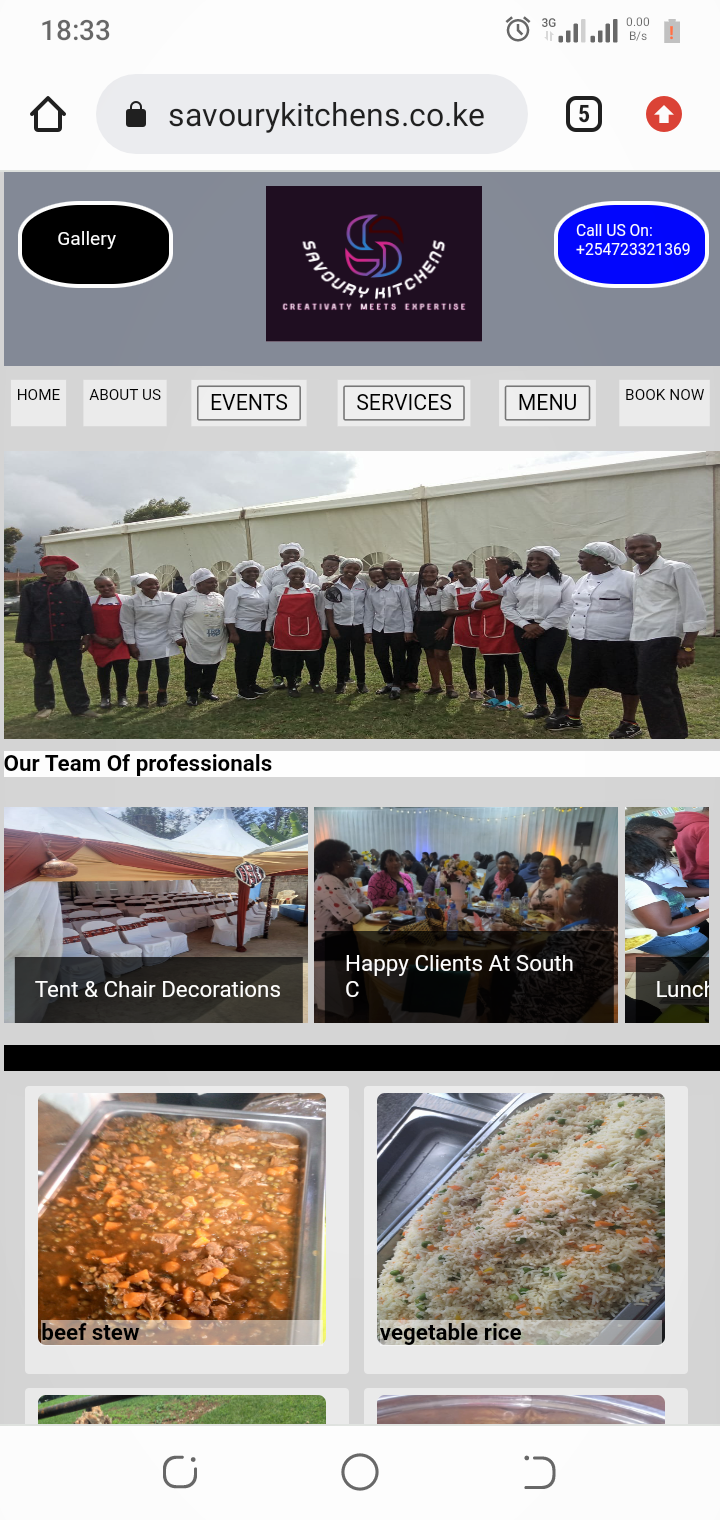Select the EVENTS button

pos(249,403)
